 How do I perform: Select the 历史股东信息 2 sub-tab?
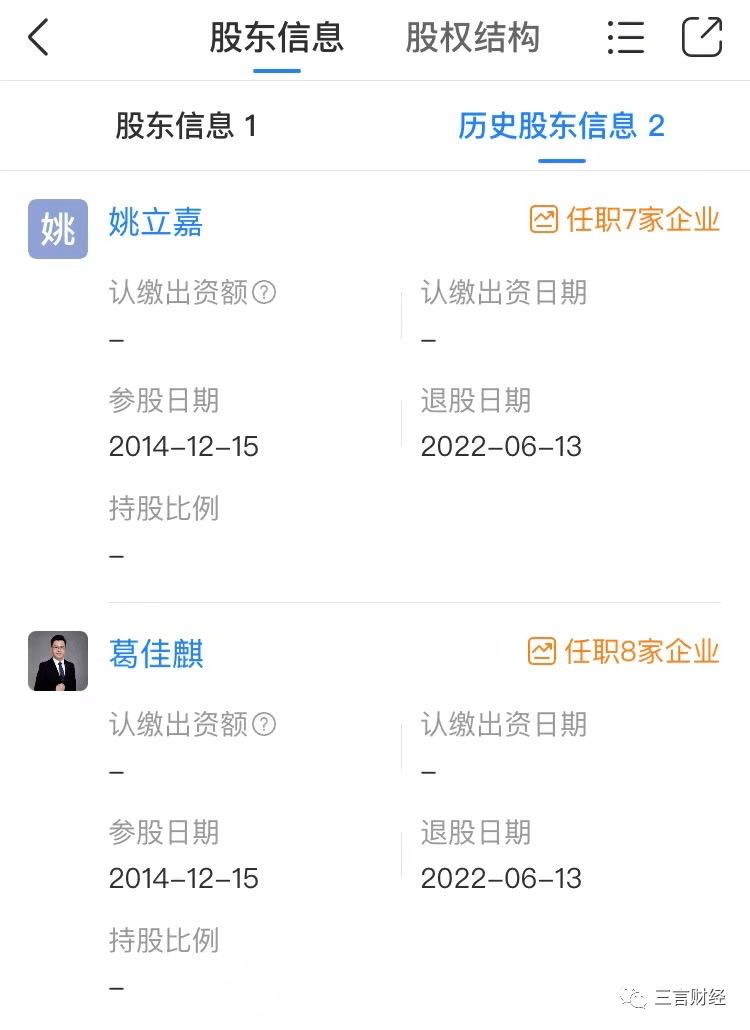[x=561, y=126]
